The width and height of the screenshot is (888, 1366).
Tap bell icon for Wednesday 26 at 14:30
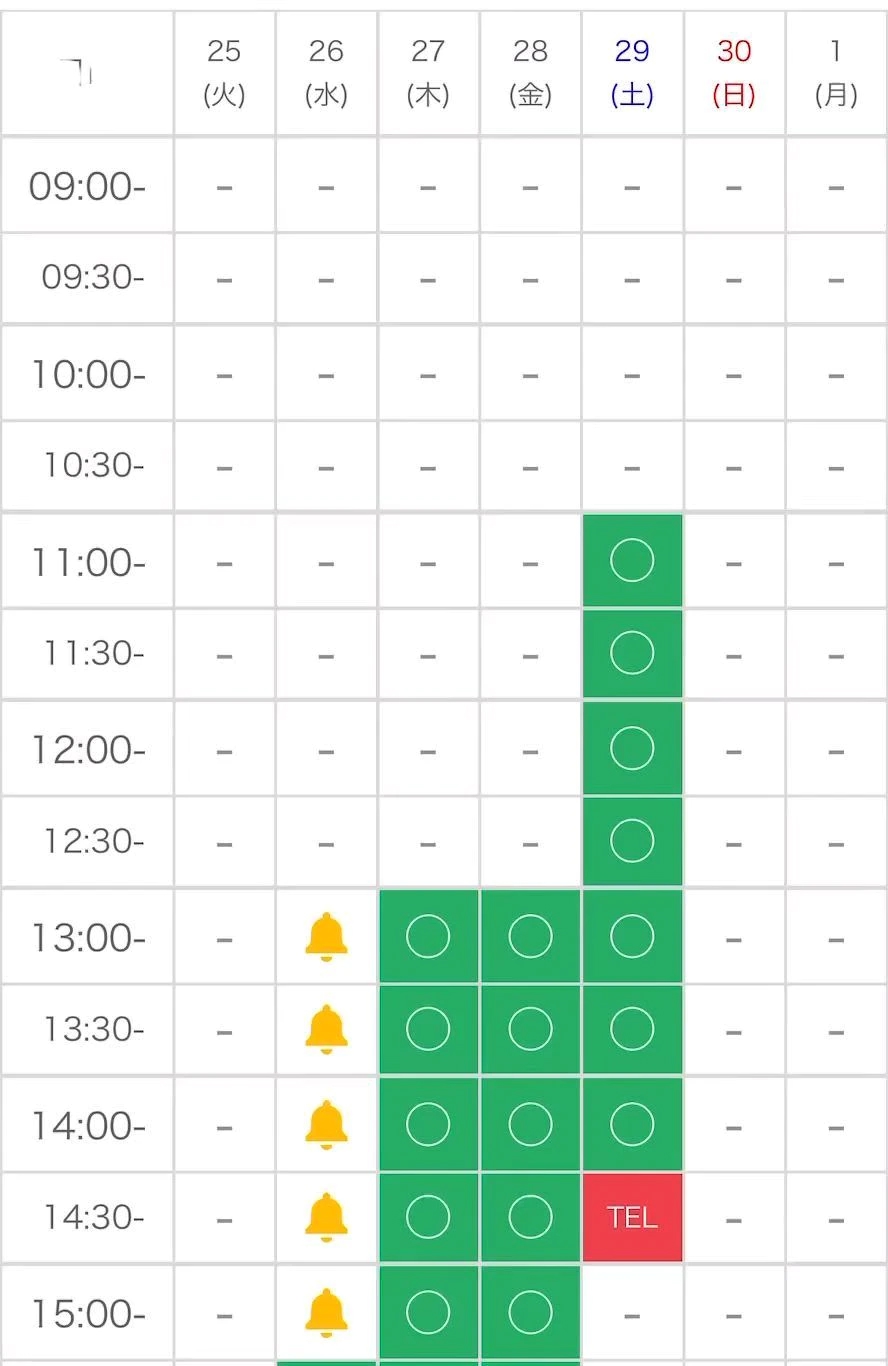[x=326, y=1217]
